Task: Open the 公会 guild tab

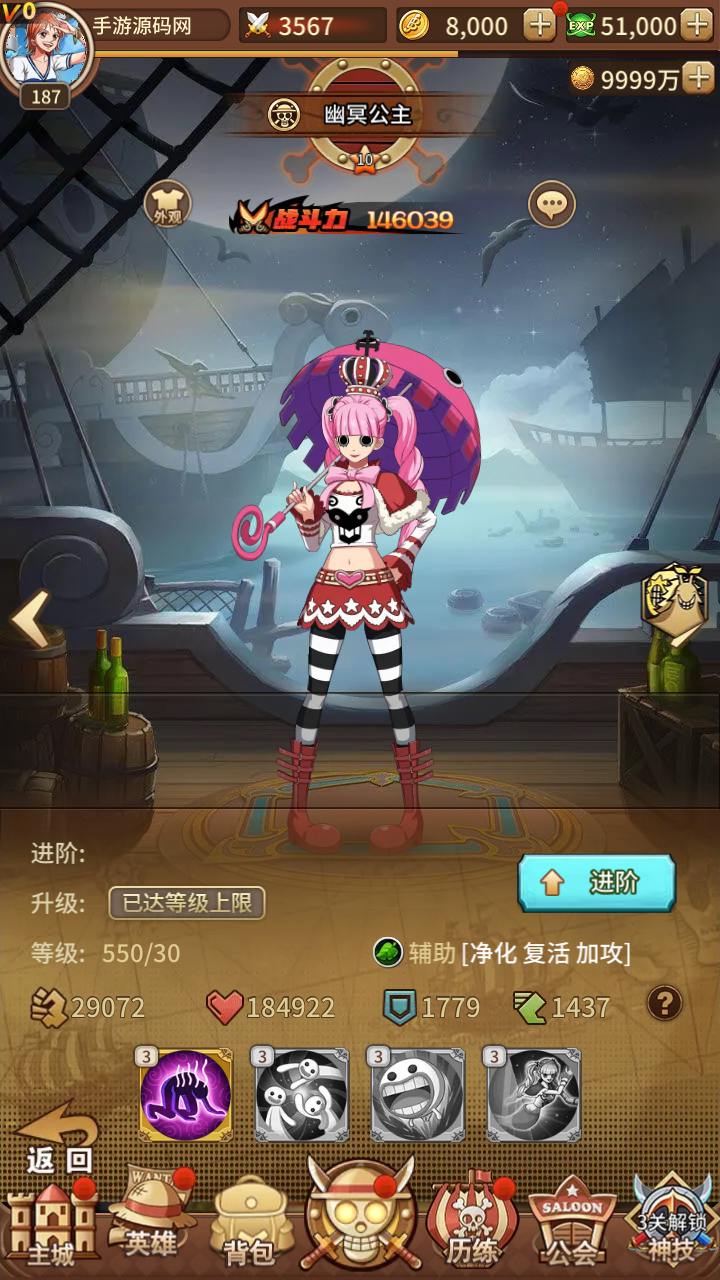Action: coord(573,1225)
